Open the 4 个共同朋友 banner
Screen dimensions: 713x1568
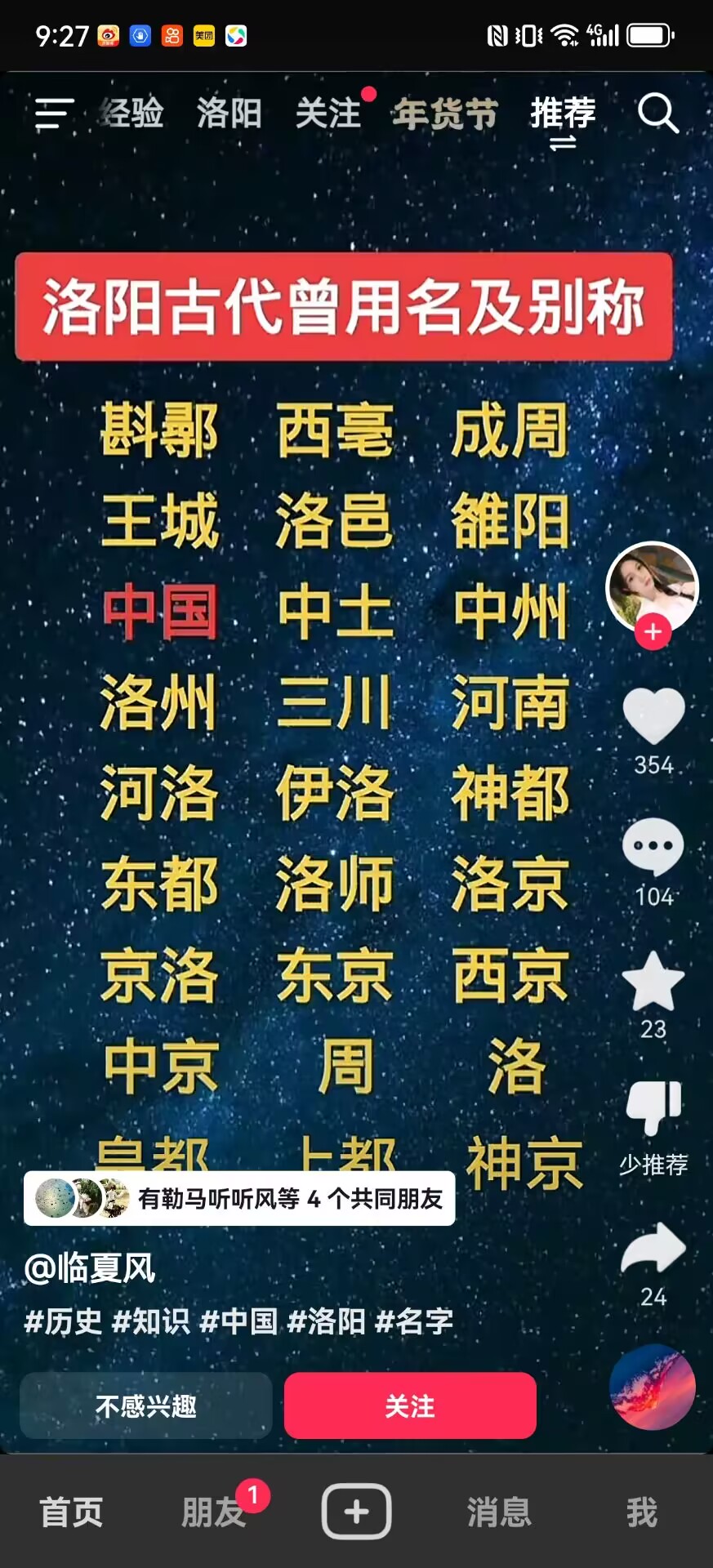pos(239,1198)
